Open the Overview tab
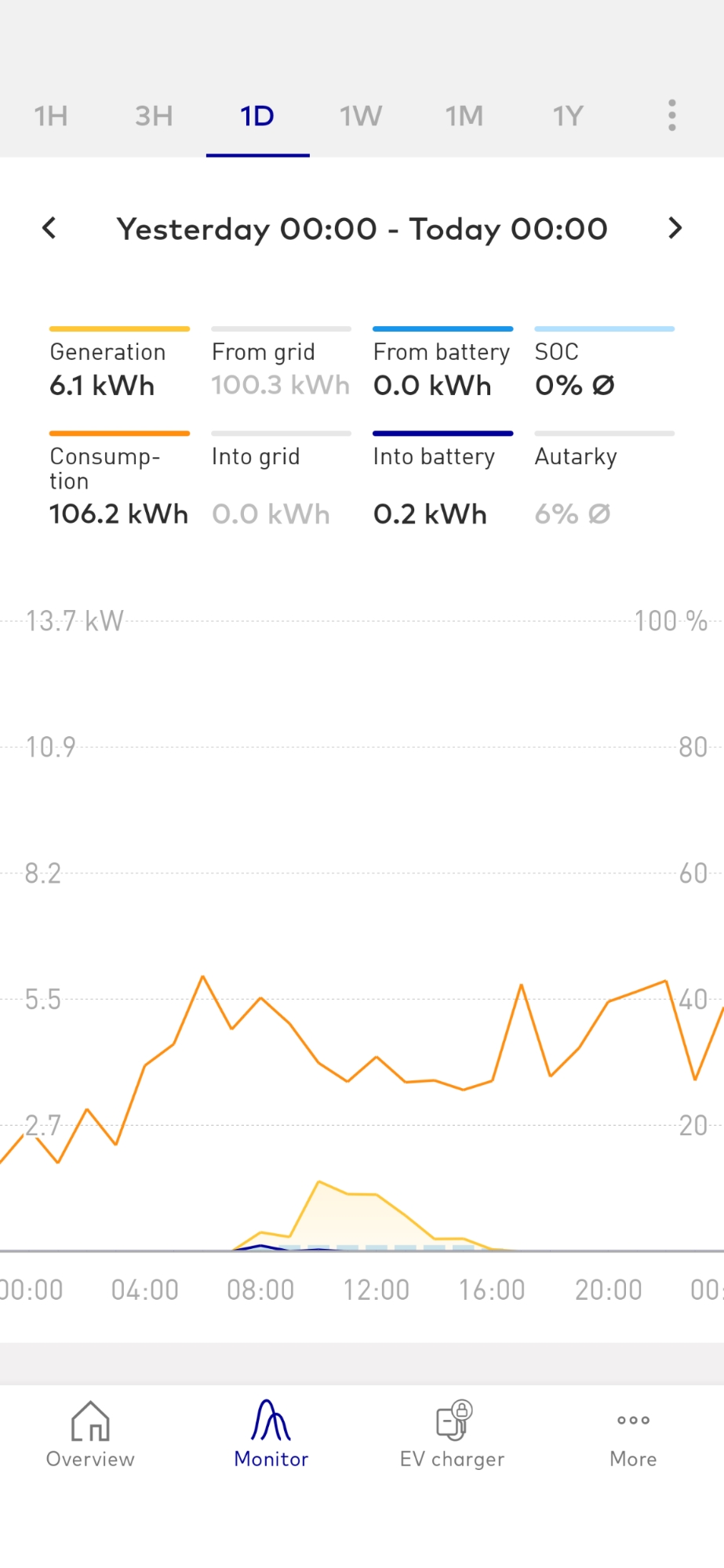Image resolution: width=724 pixels, height=1568 pixels. coord(90,1435)
